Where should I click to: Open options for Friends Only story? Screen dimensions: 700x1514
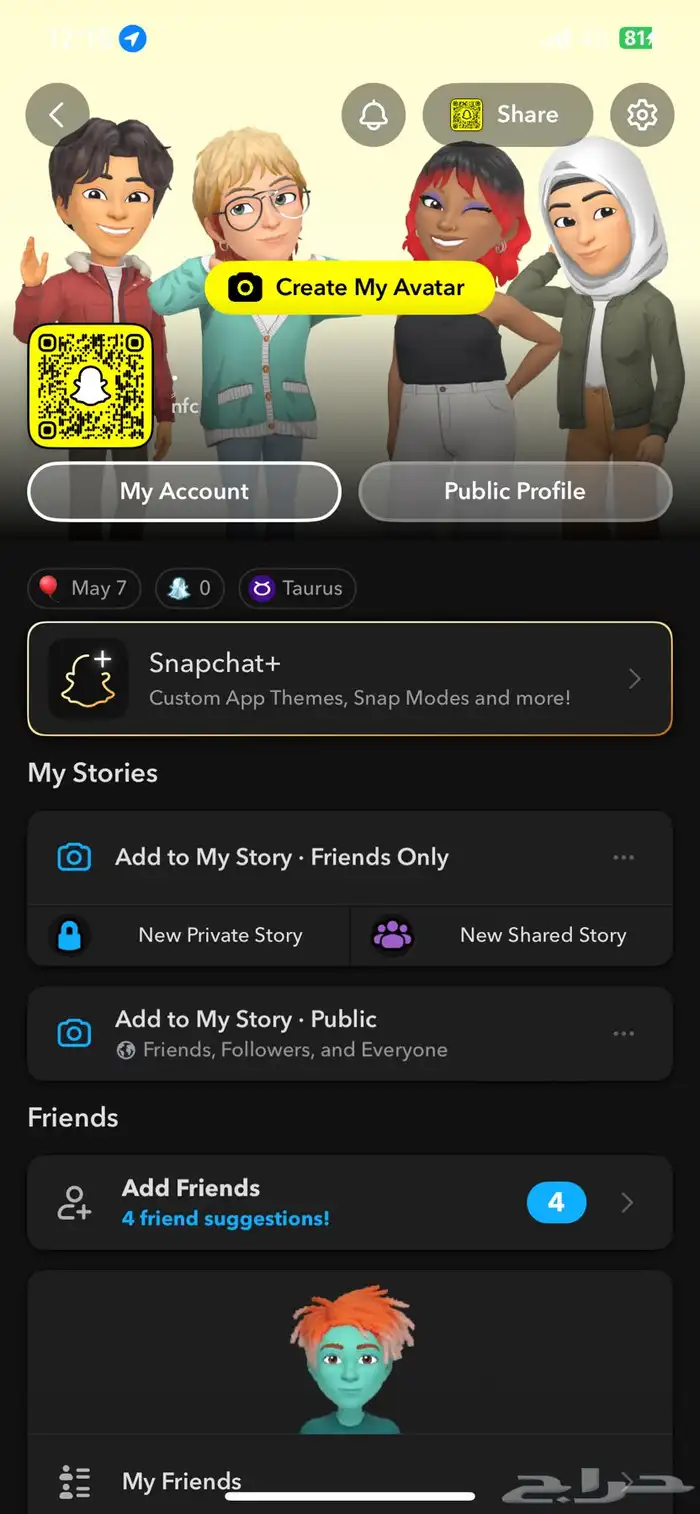tap(623, 857)
